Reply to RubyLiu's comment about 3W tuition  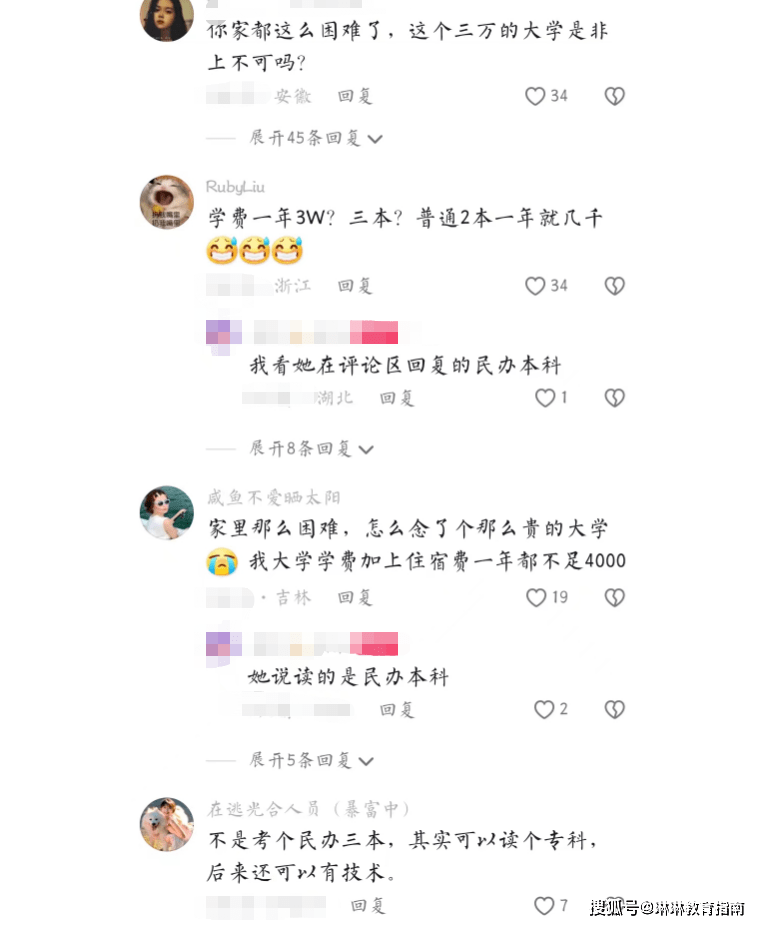355,286
